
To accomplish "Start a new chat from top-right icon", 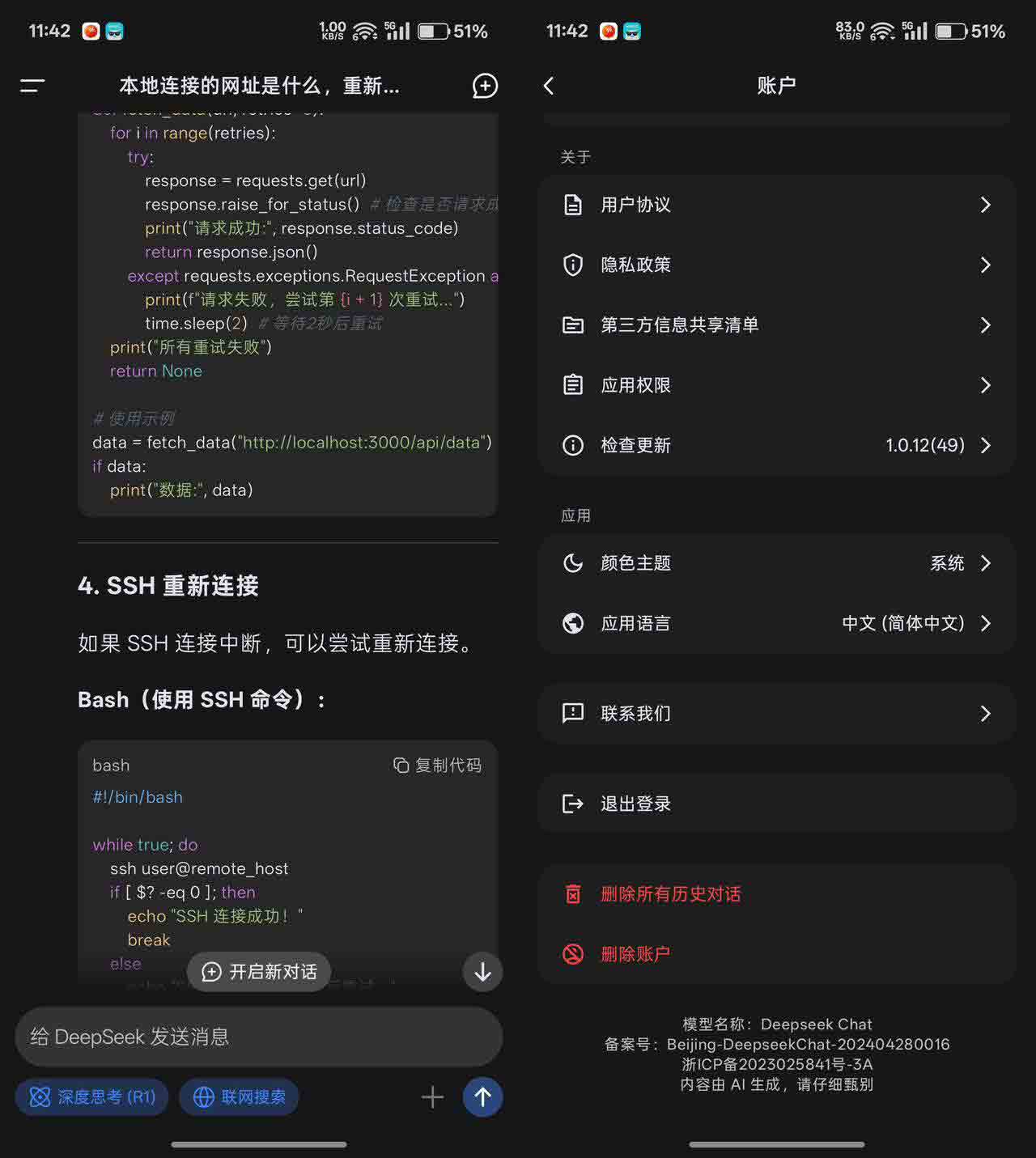I will [x=484, y=86].
